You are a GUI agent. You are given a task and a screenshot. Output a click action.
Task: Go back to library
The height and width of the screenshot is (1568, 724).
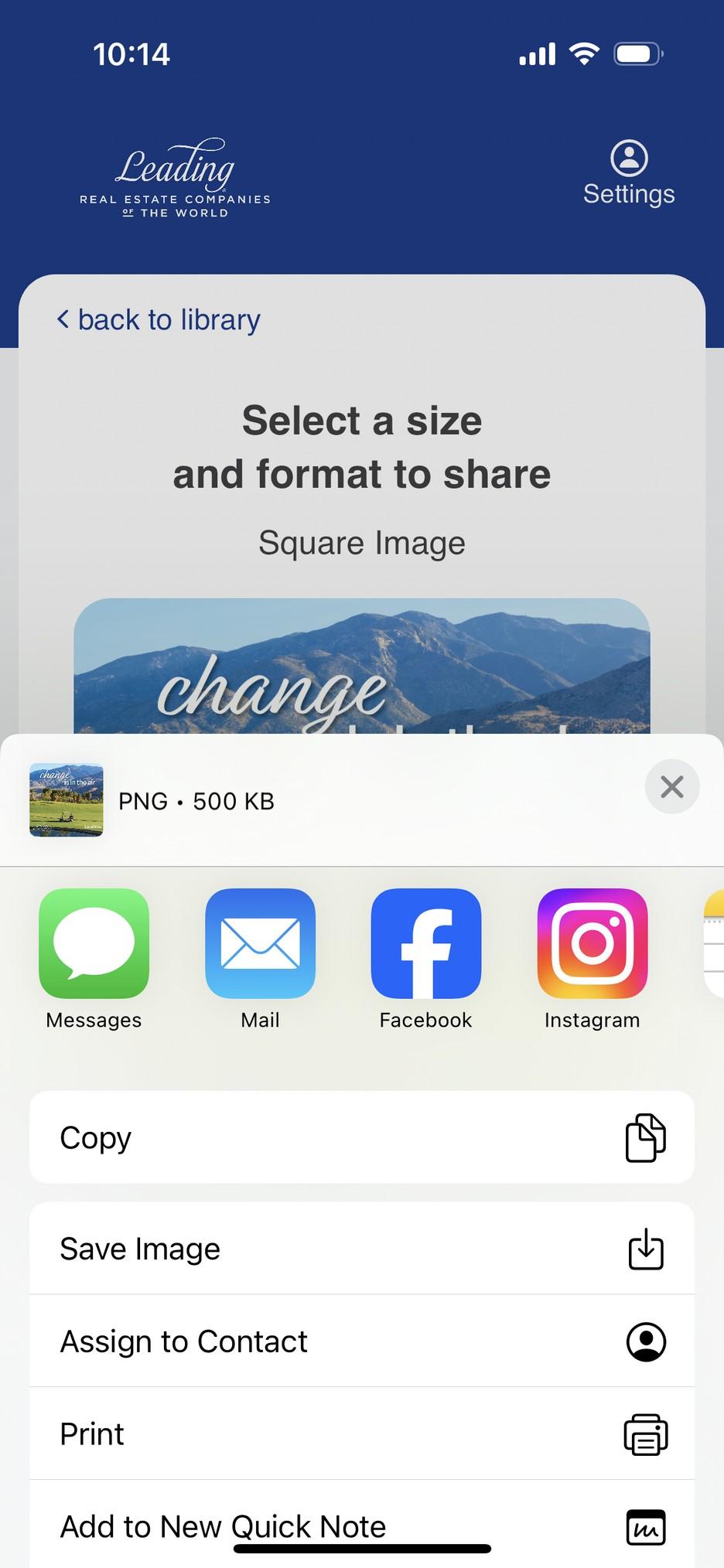pyautogui.click(x=159, y=319)
